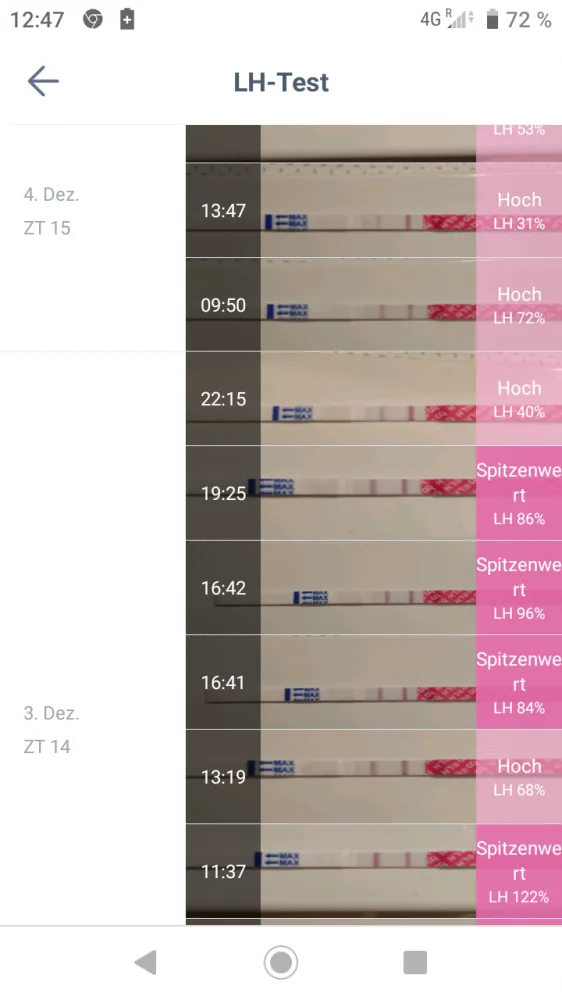This screenshot has height=1000, width=562.
Task: Open the 13:19 LH test entry
Action: [x=374, y=776]
